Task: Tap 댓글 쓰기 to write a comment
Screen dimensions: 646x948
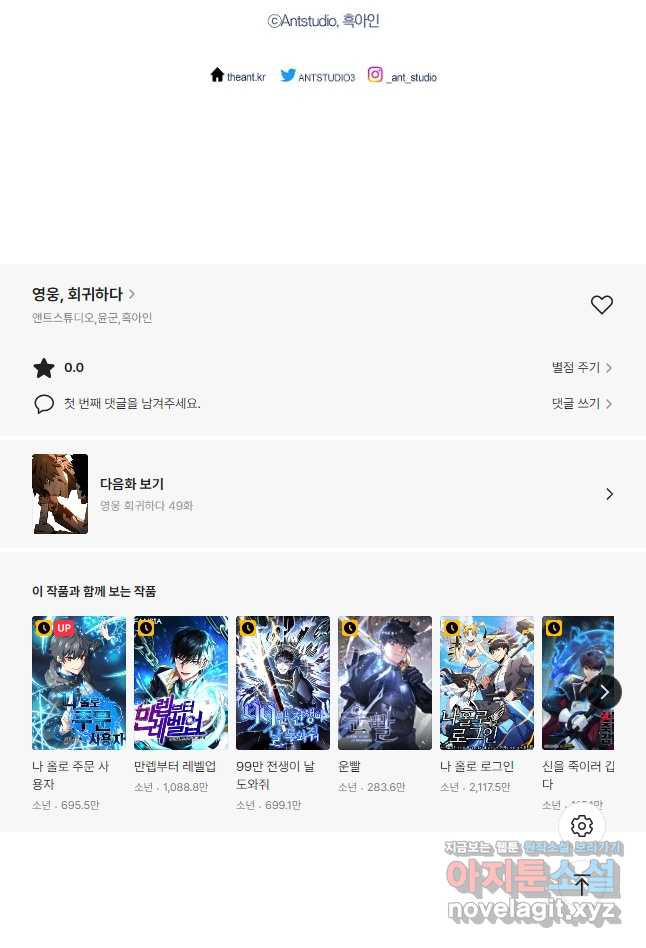Action: point(581,404)
